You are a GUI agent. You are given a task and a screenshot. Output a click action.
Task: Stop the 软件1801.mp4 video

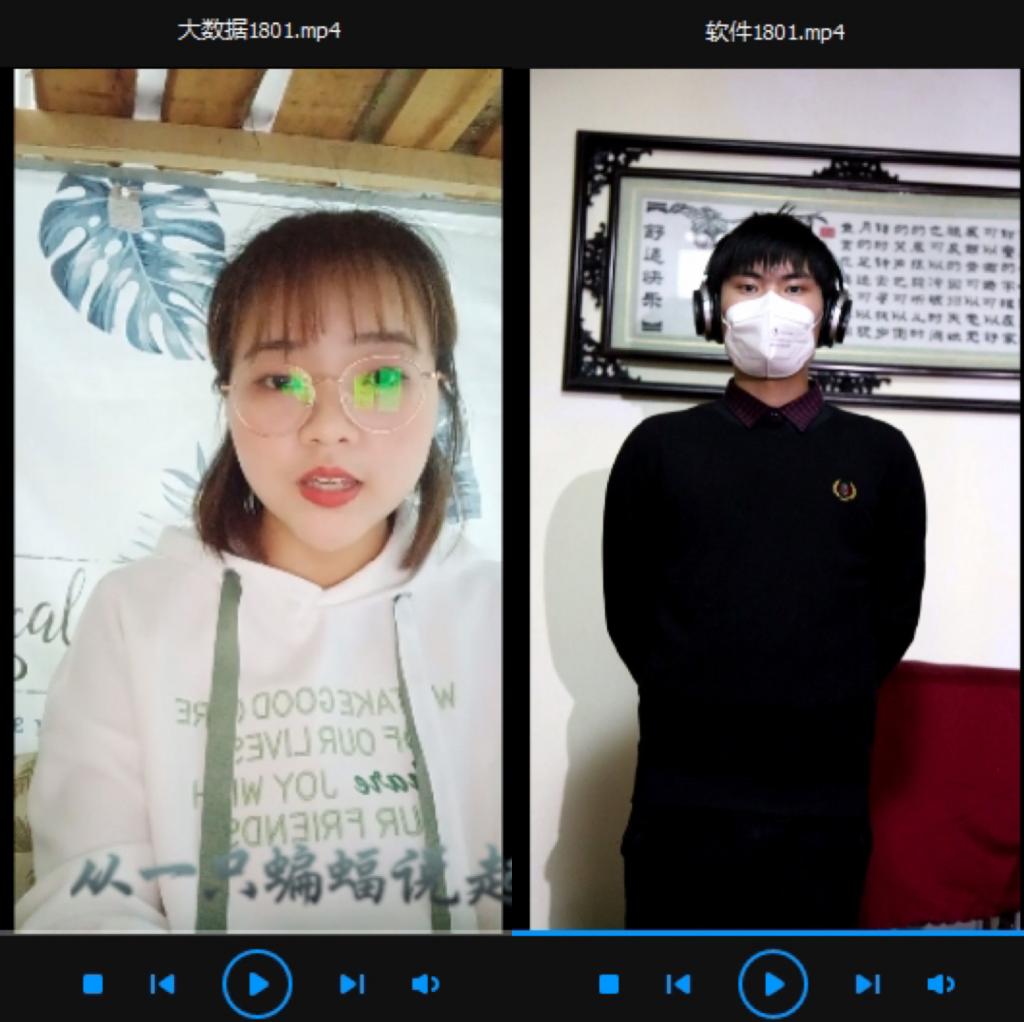(x=609, y=984)
